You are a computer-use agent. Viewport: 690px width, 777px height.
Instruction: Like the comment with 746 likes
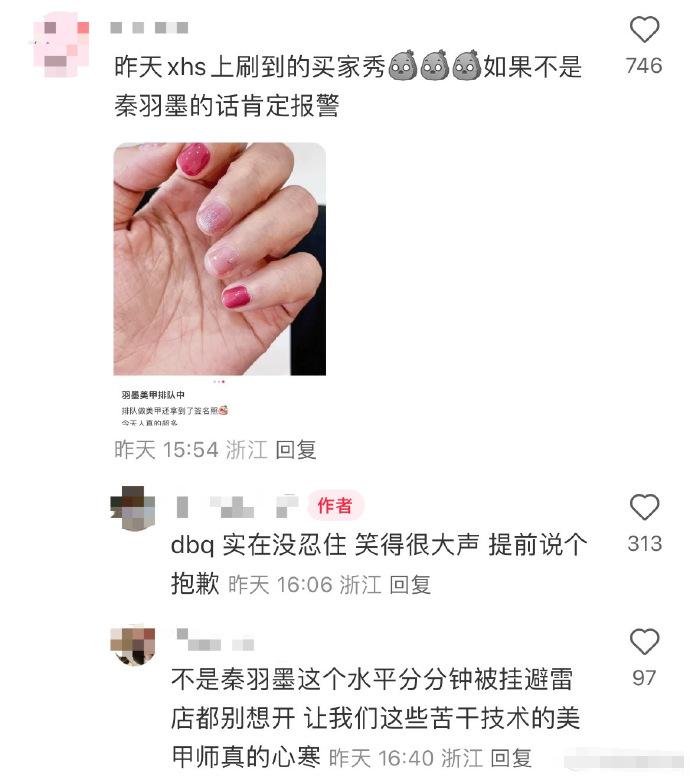pos(644,31)
